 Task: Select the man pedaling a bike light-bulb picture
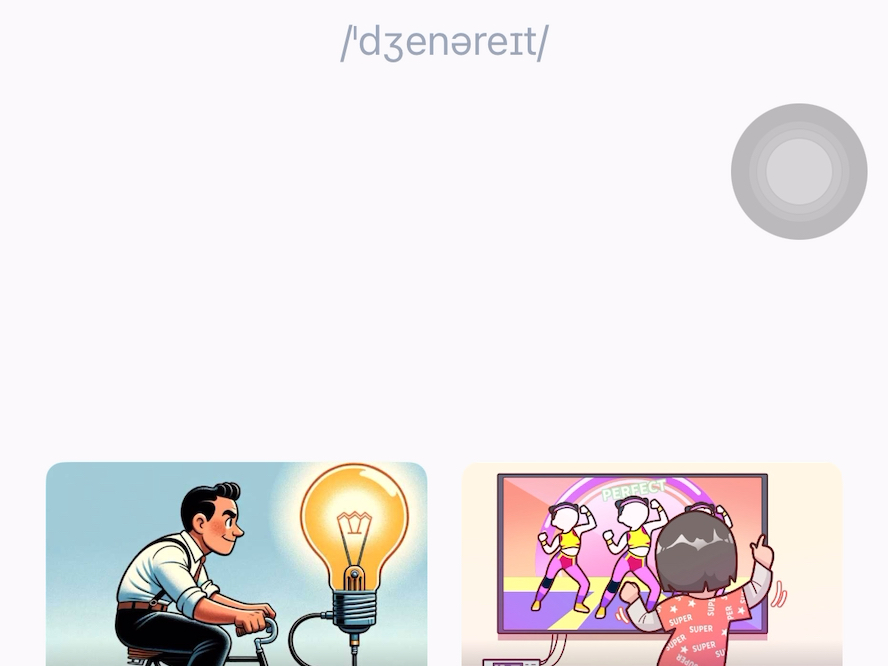(x=236, y=564)
